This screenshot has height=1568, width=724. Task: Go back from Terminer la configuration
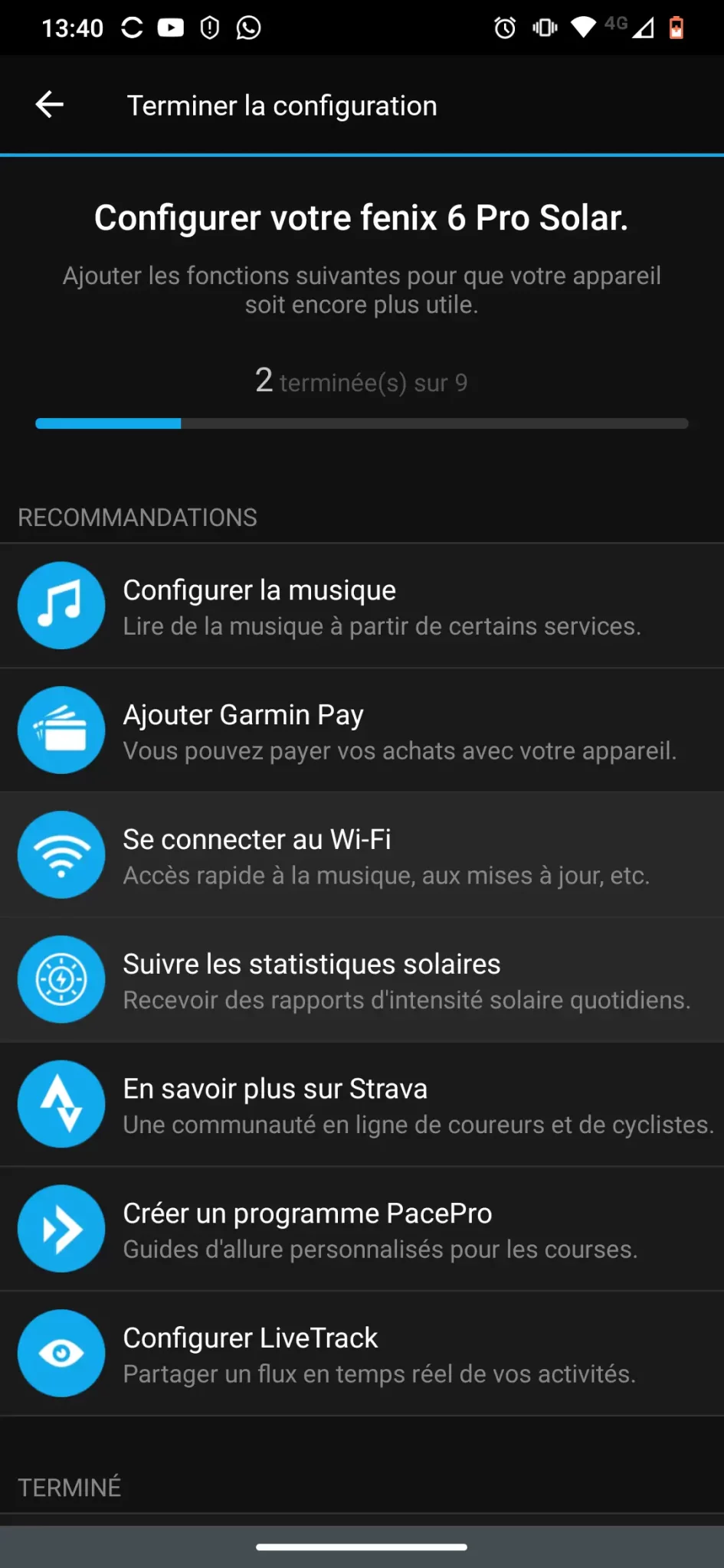point(50,105)
